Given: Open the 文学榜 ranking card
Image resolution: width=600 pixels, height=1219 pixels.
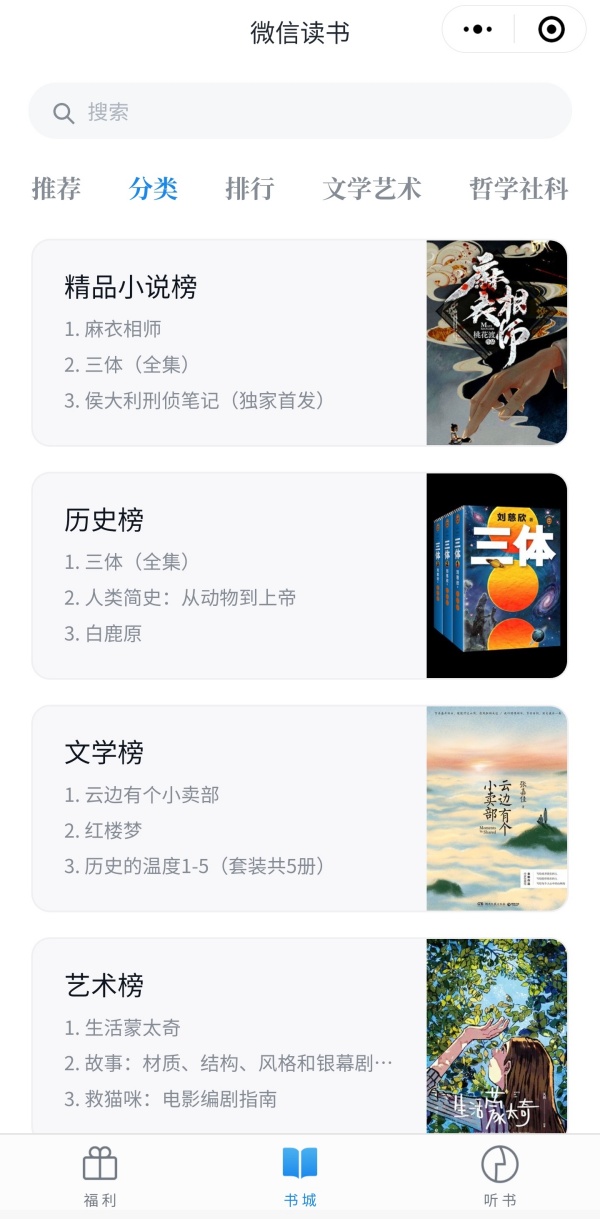Looking at the screenshot, I should (299, 808).
